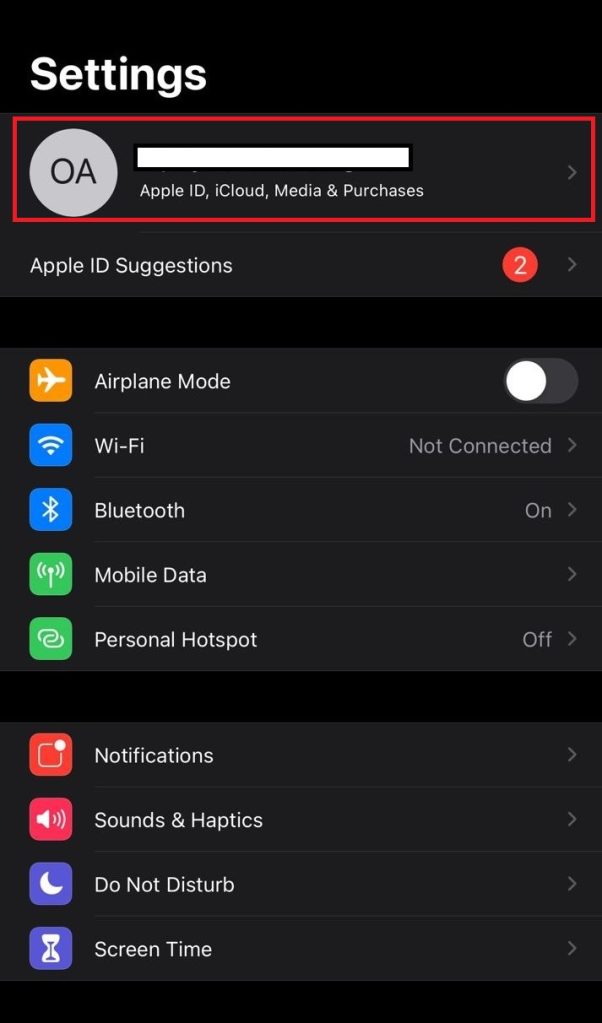
Task: Open the Apple ID account row
Action: 301,172
